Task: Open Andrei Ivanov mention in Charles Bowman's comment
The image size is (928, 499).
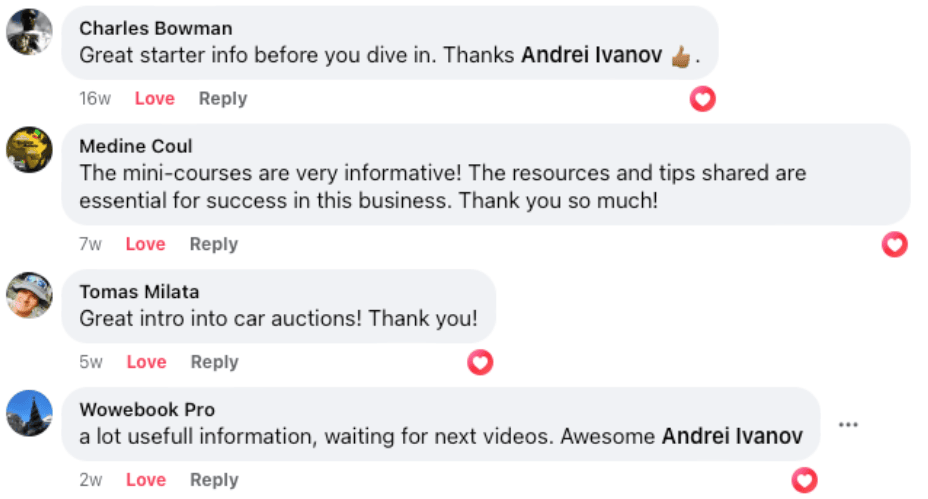Action: tap(591, 56)
